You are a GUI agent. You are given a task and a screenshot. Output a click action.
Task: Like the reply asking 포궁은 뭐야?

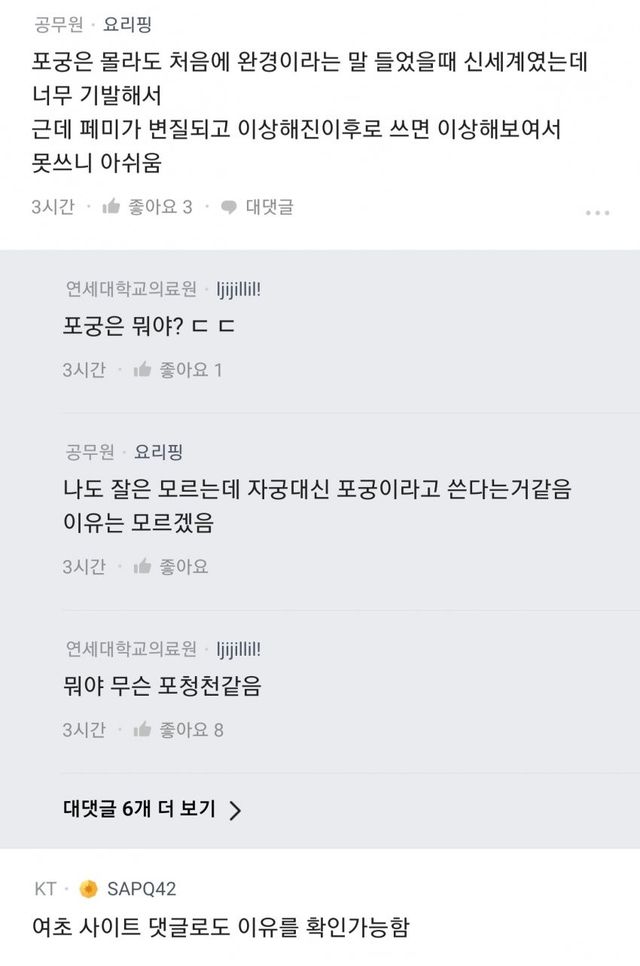[x=178, y=370]
